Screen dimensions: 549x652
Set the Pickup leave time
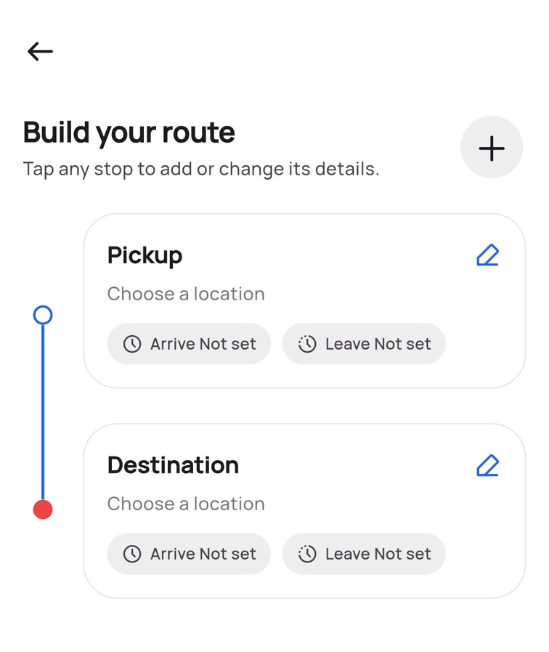pyautogui.click(x=364, y=344)
